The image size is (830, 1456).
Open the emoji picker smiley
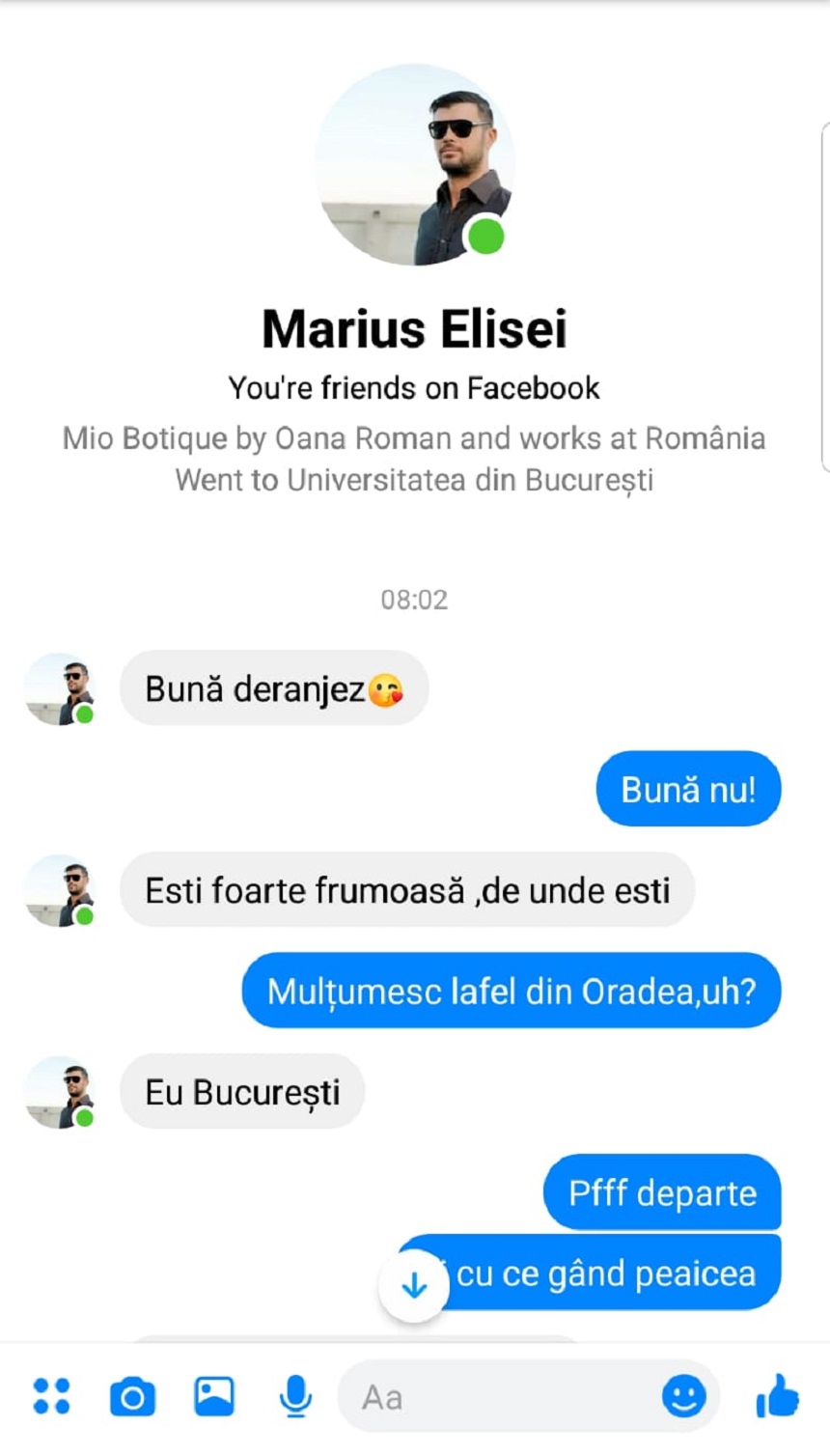pyautogui.click(x=683, y=1396)
